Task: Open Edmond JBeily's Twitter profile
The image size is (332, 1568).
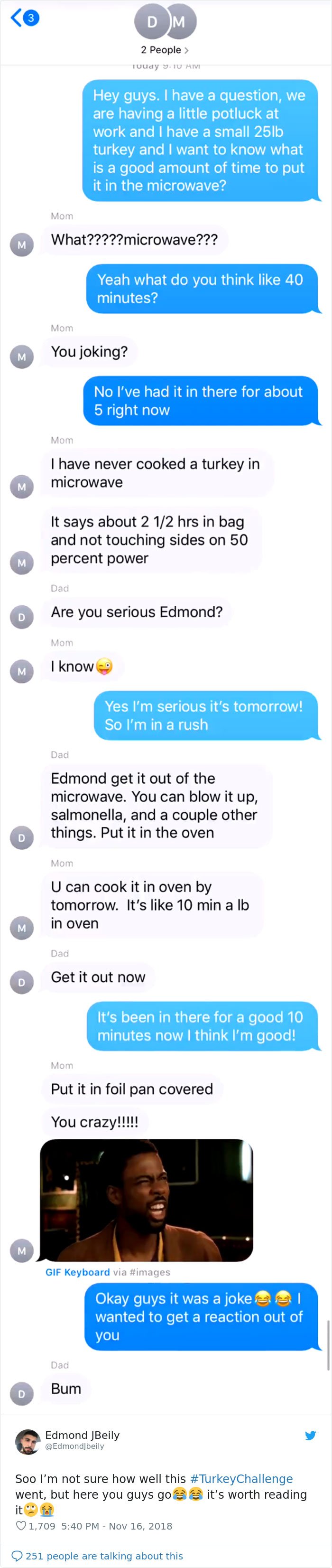Action: pyautogui.click(x=82, y=1435)
